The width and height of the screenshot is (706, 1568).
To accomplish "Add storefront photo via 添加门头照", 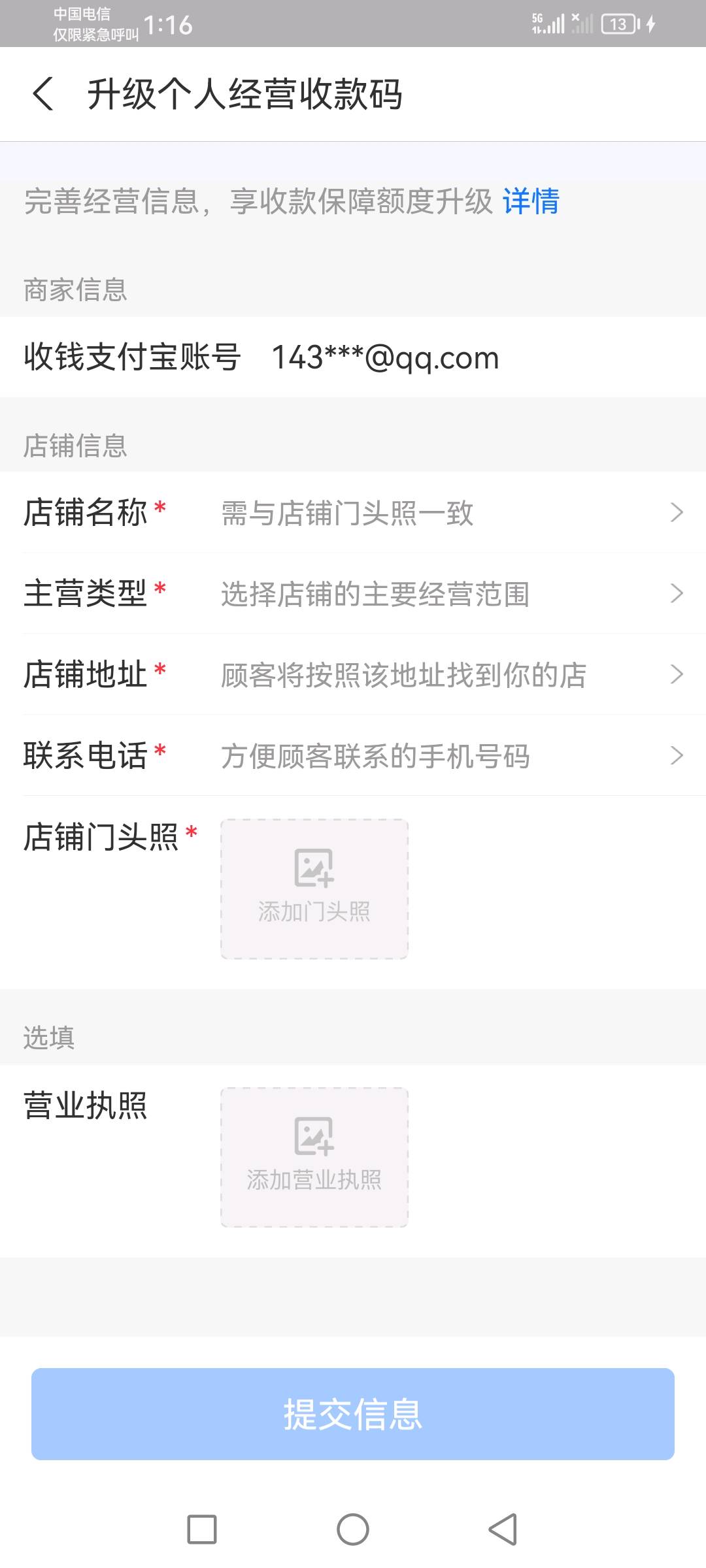I will [314, 889].
